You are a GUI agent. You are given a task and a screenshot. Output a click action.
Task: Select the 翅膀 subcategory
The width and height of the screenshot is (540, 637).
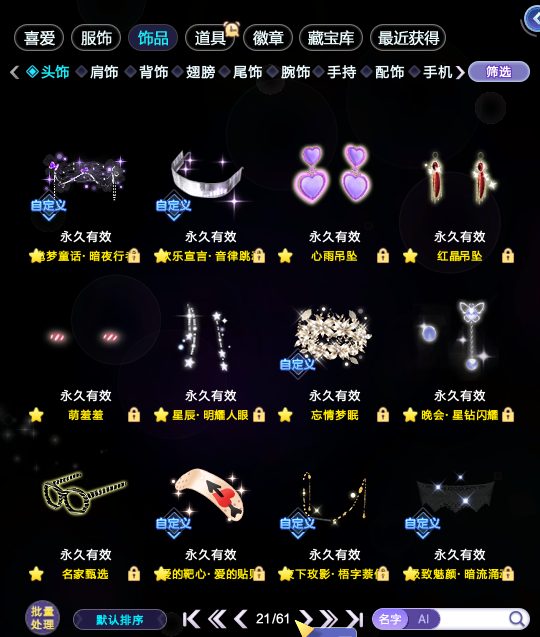coord(200,72)
